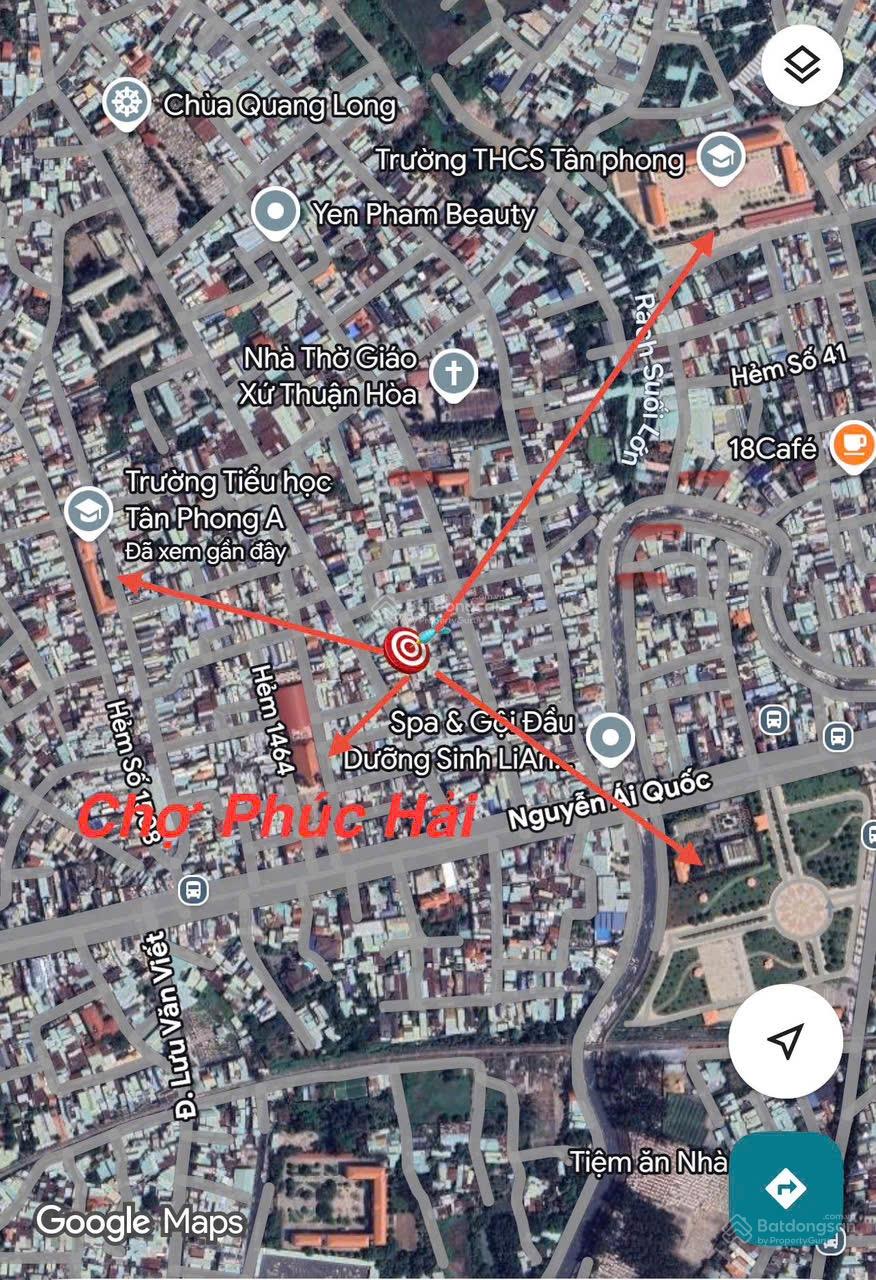Image resolution: width=876 pixels, height=1280 pixels.
Task: Select the Trường THCS Tân phong school pin
Action: 719,158
